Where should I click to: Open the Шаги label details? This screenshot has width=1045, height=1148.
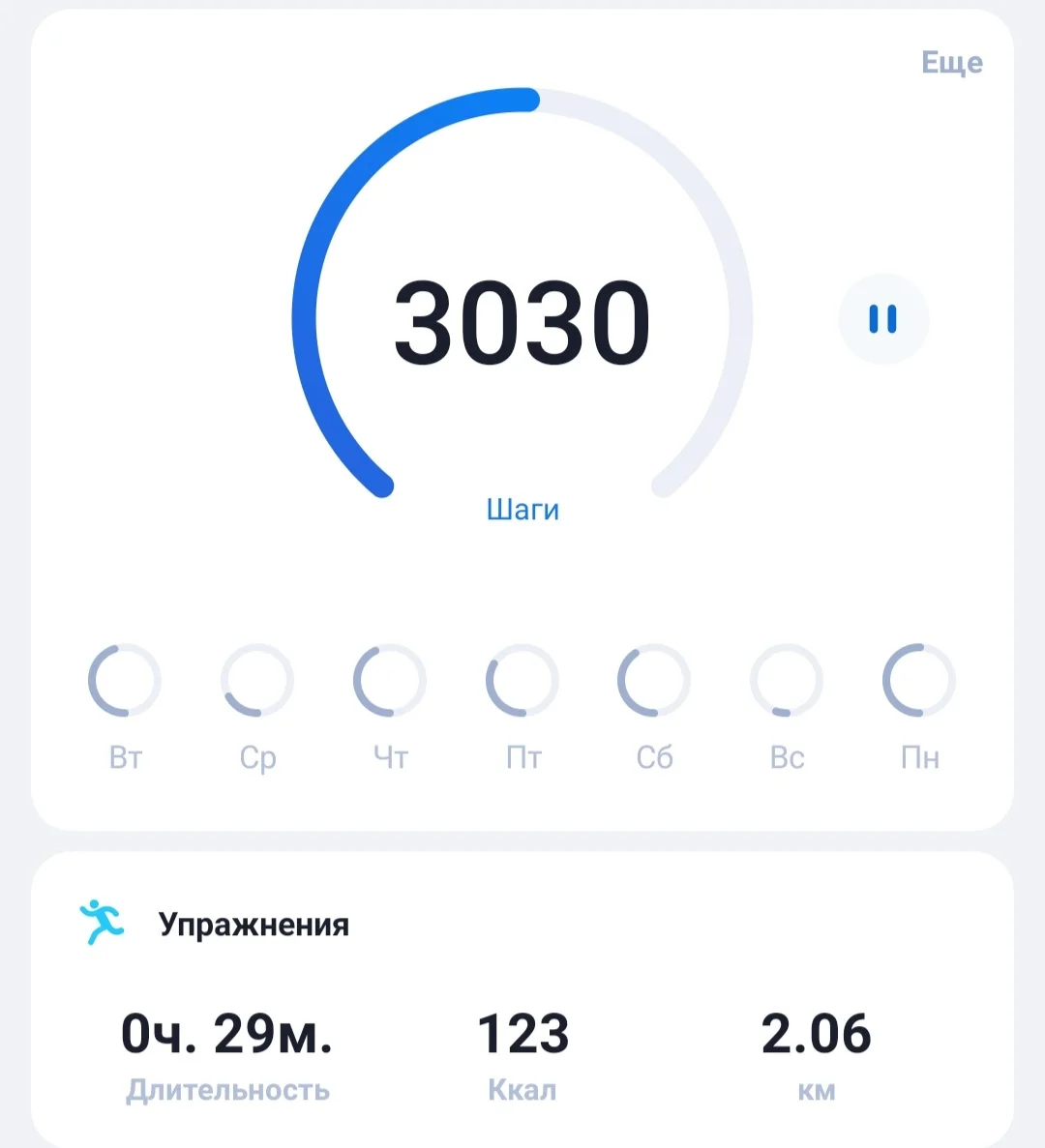[x=522, y=510]
